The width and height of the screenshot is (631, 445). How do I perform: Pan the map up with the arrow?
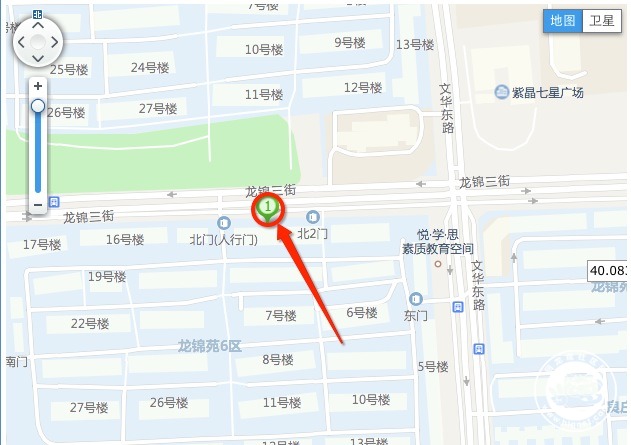(38, 26)
